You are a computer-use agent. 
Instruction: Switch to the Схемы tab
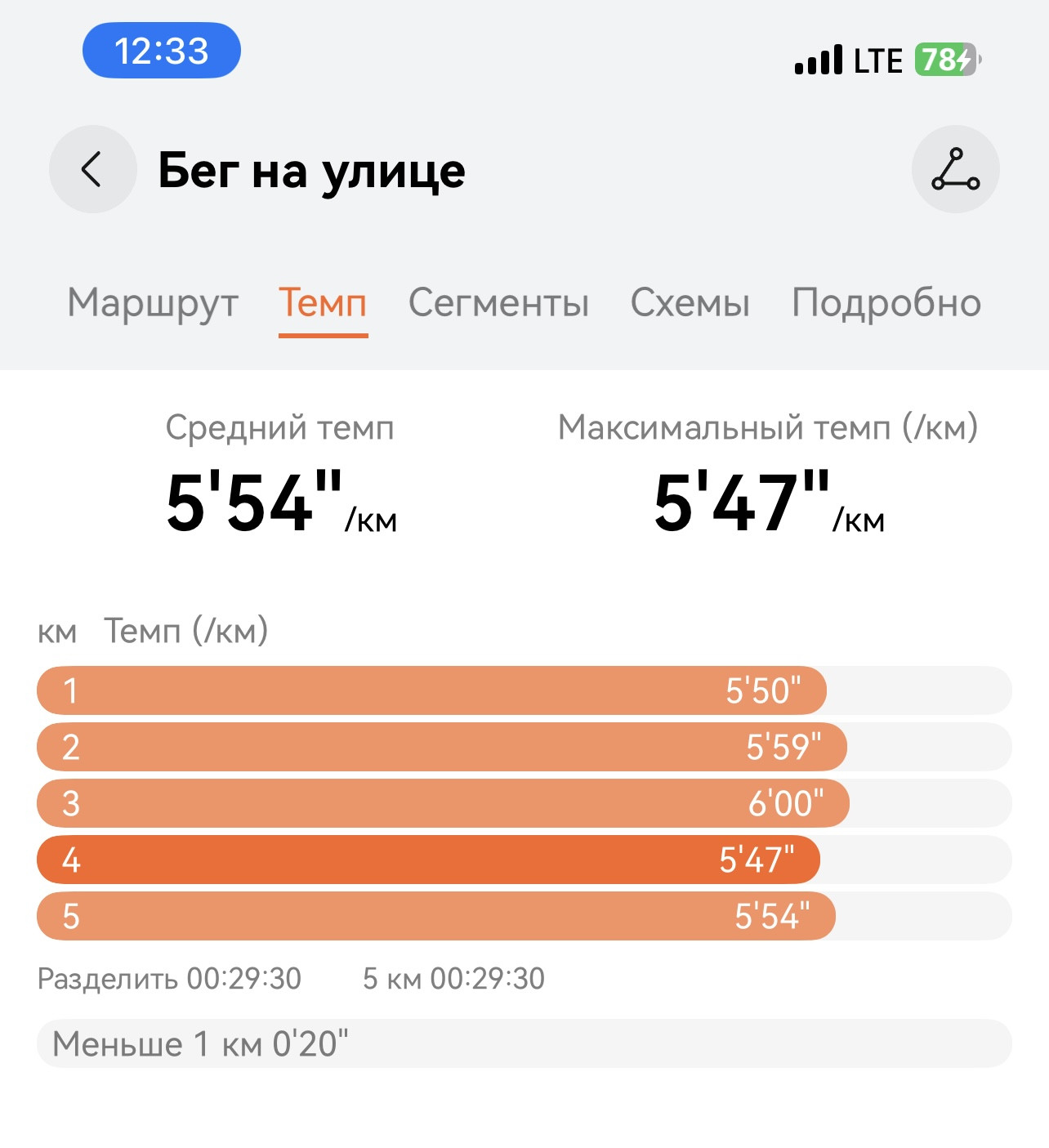(690, 303)
